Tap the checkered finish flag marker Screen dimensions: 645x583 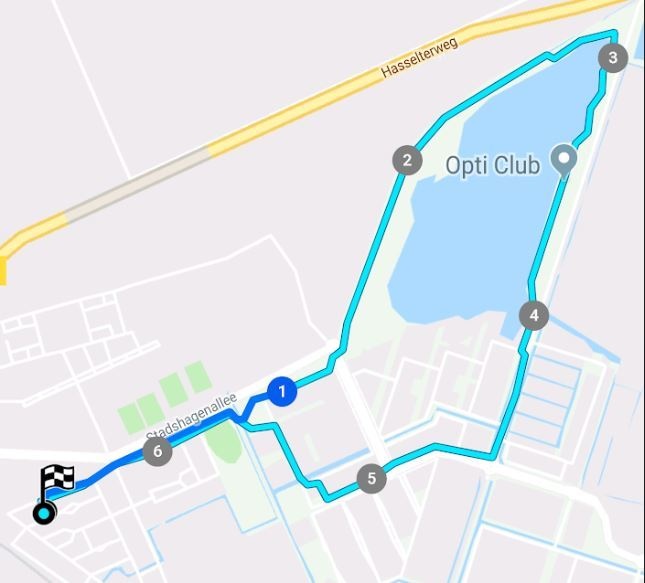tap(57, 479)
